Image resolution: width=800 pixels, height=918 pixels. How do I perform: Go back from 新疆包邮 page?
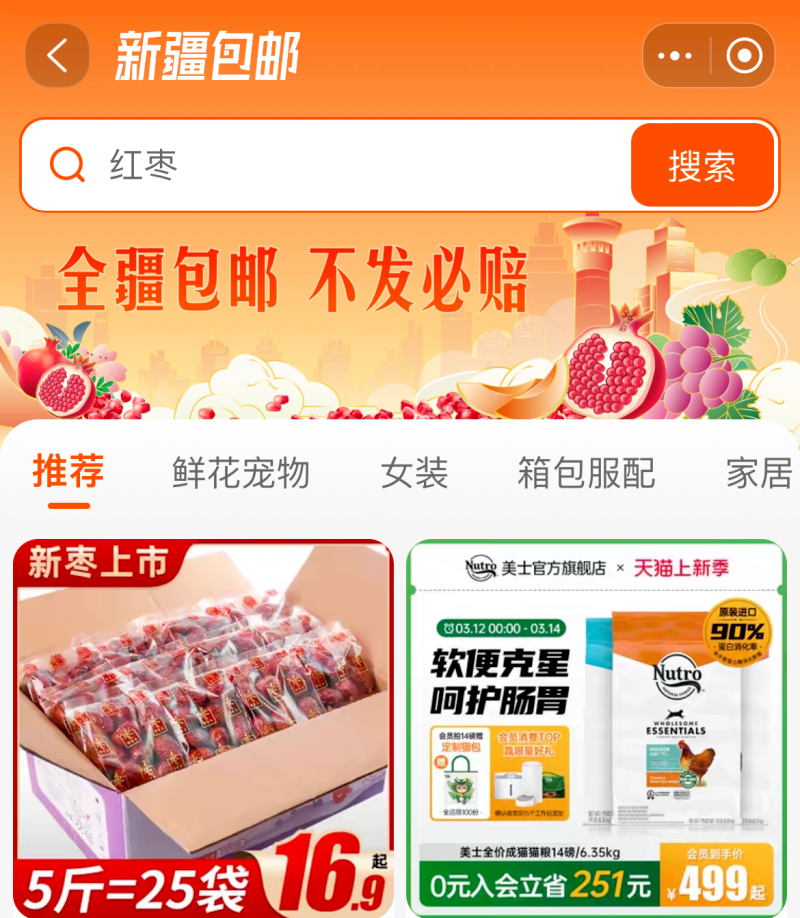pyautogui.click(x=57, y=56)
